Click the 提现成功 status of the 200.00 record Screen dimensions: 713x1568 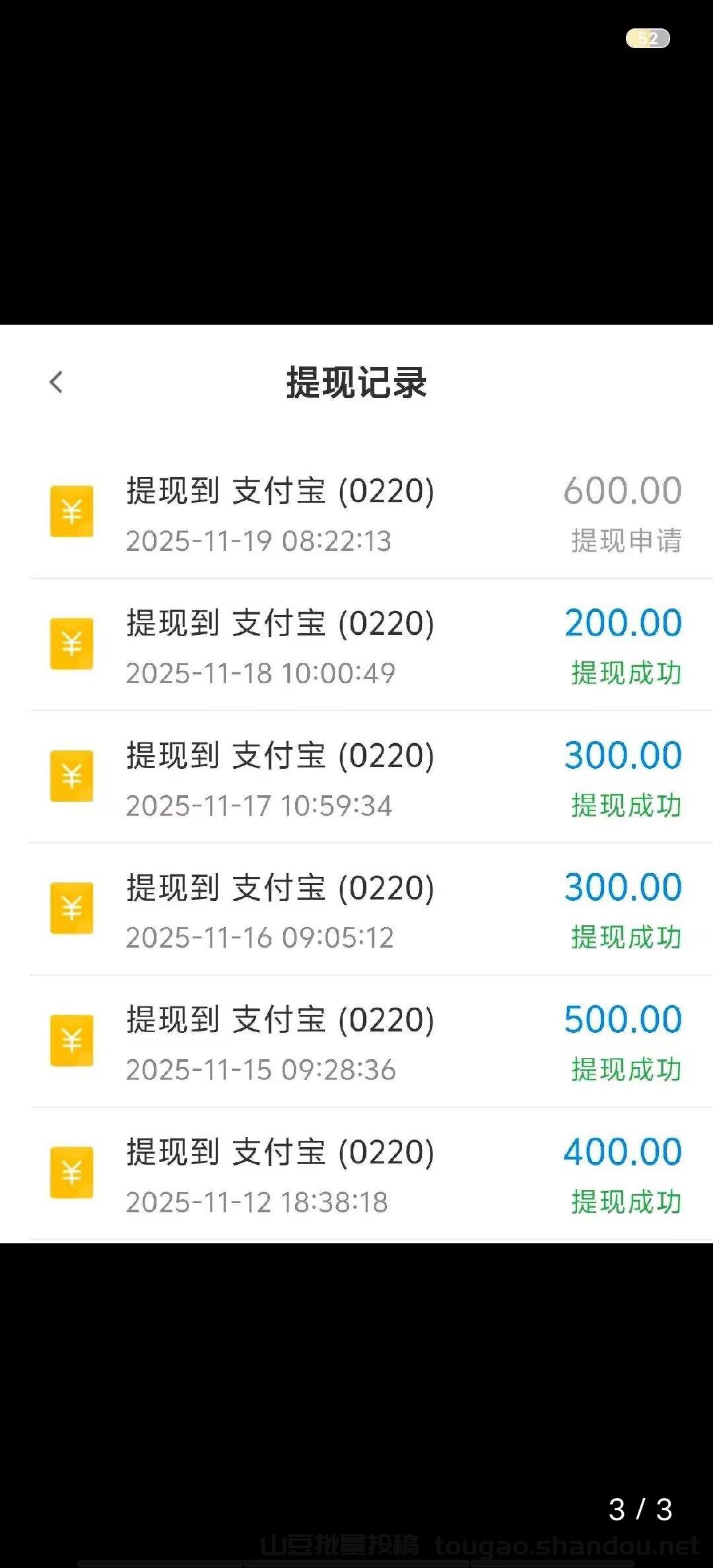(626, 674)
